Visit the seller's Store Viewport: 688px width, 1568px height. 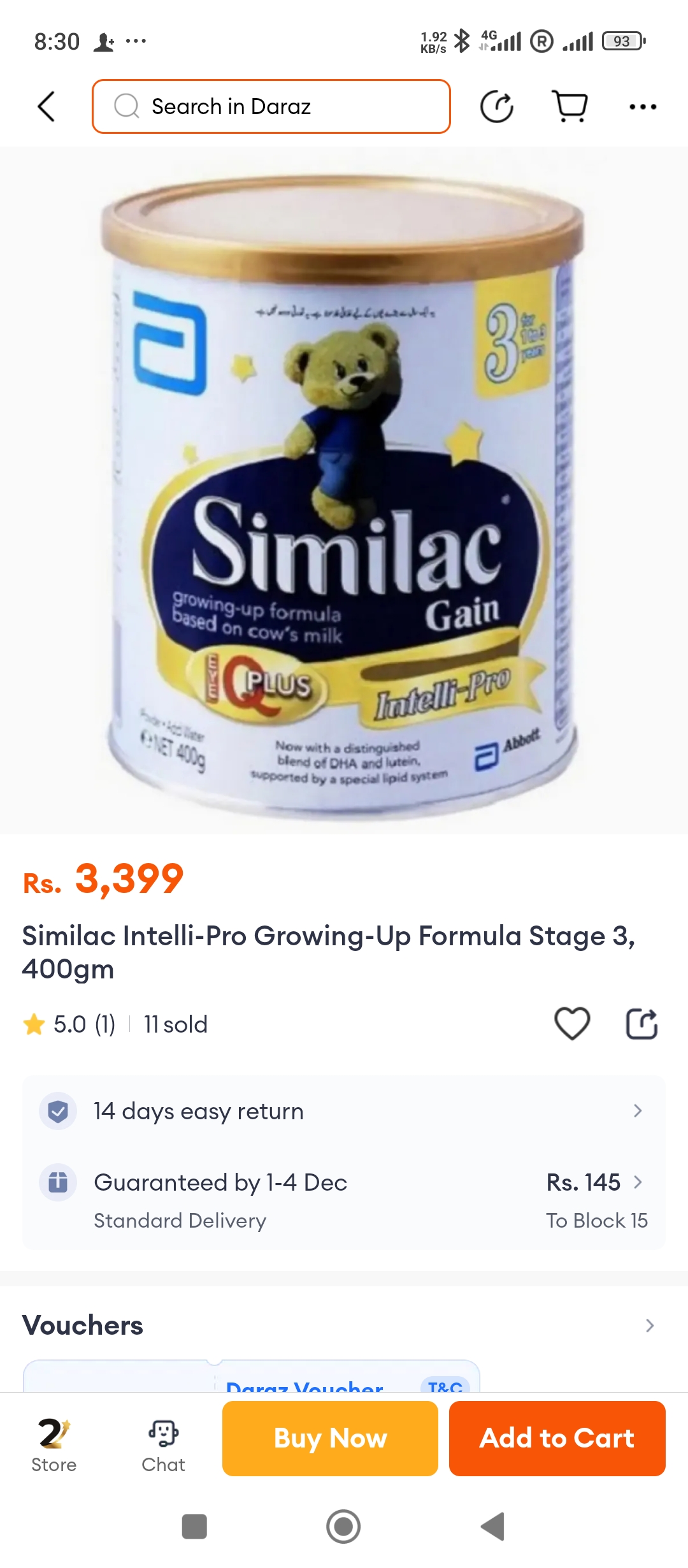coord(54,1444)
